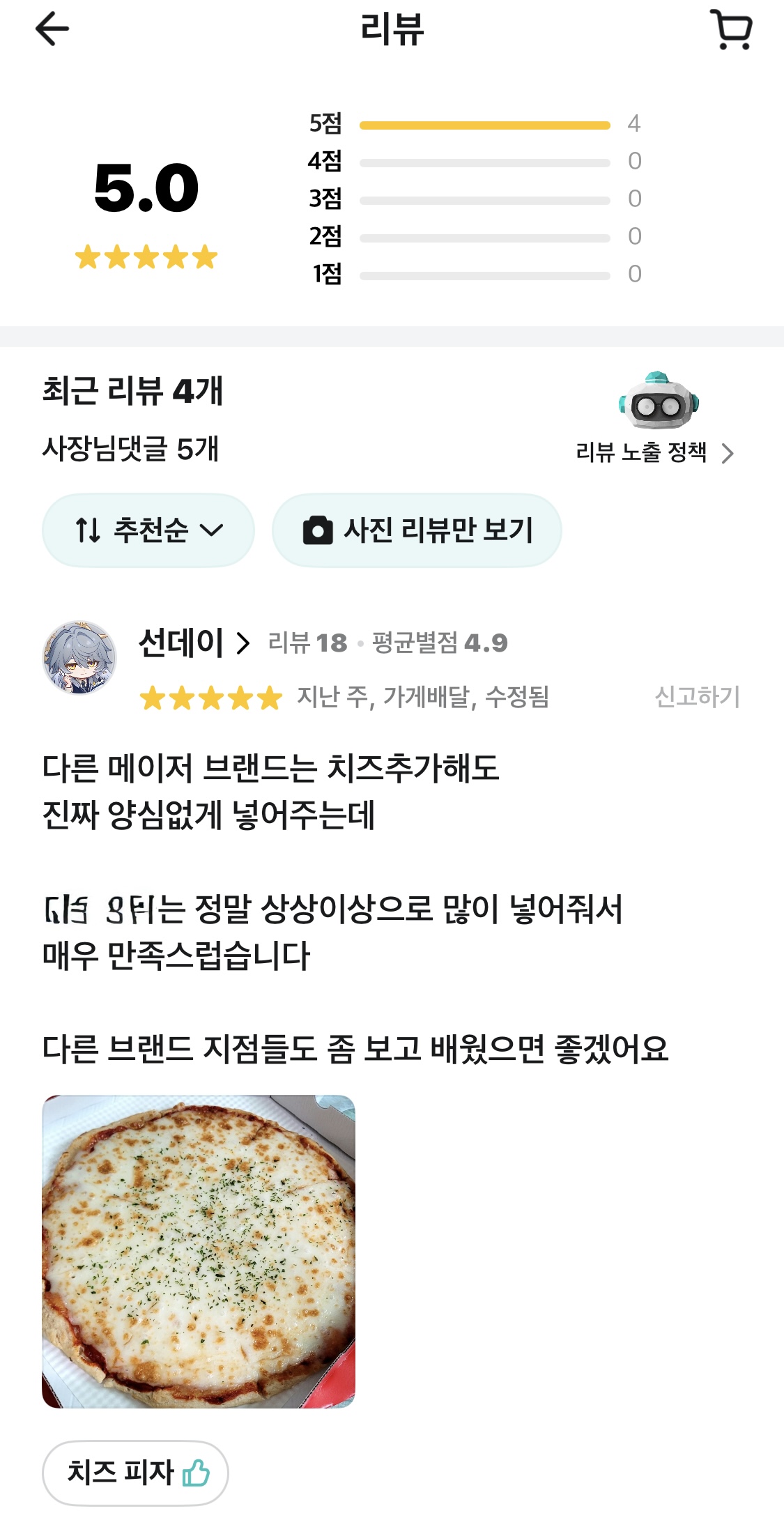Go back using the top-left arrow
The width and height of the screenshot is (784, 1520).
52,29
